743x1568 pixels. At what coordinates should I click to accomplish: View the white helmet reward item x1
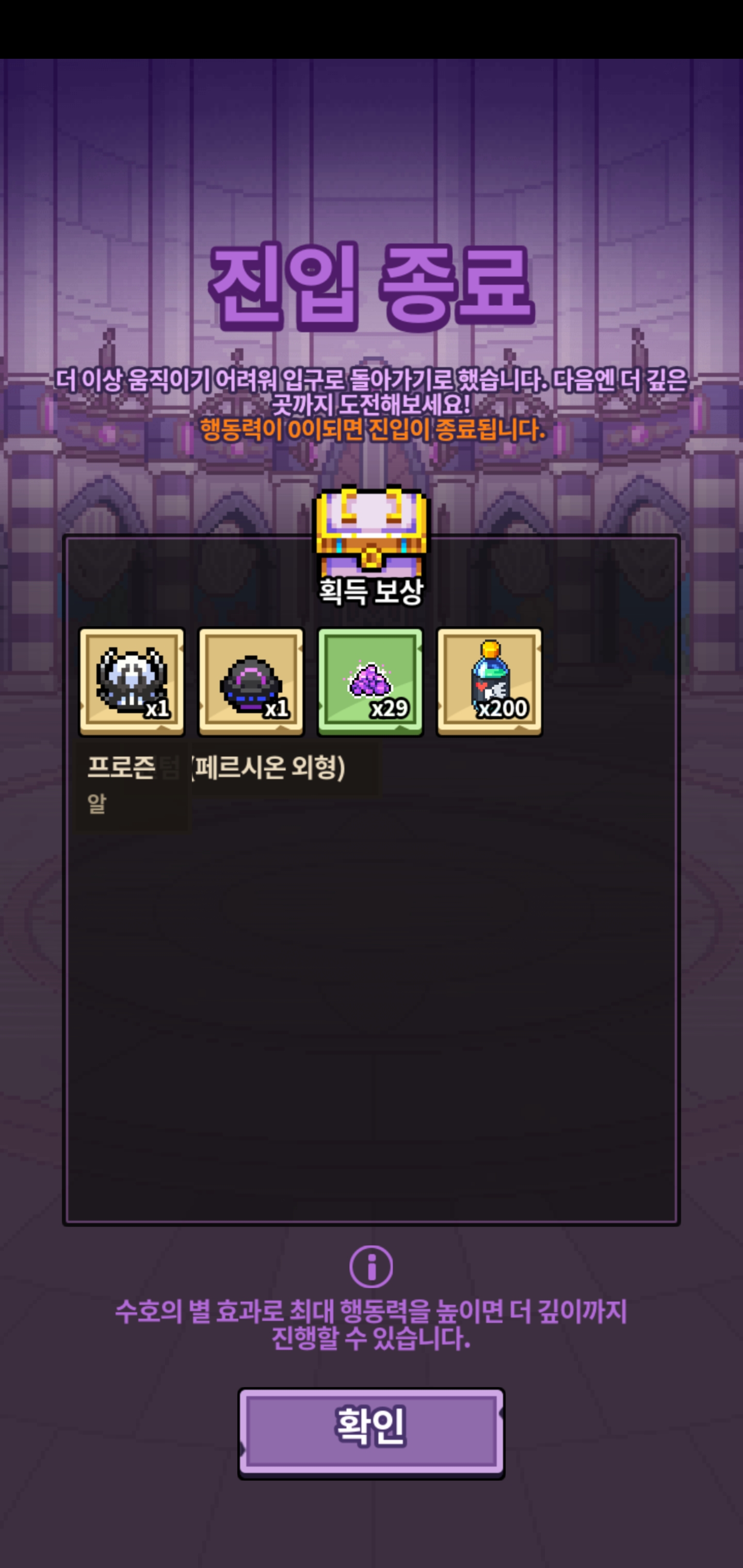click(132, 681)
